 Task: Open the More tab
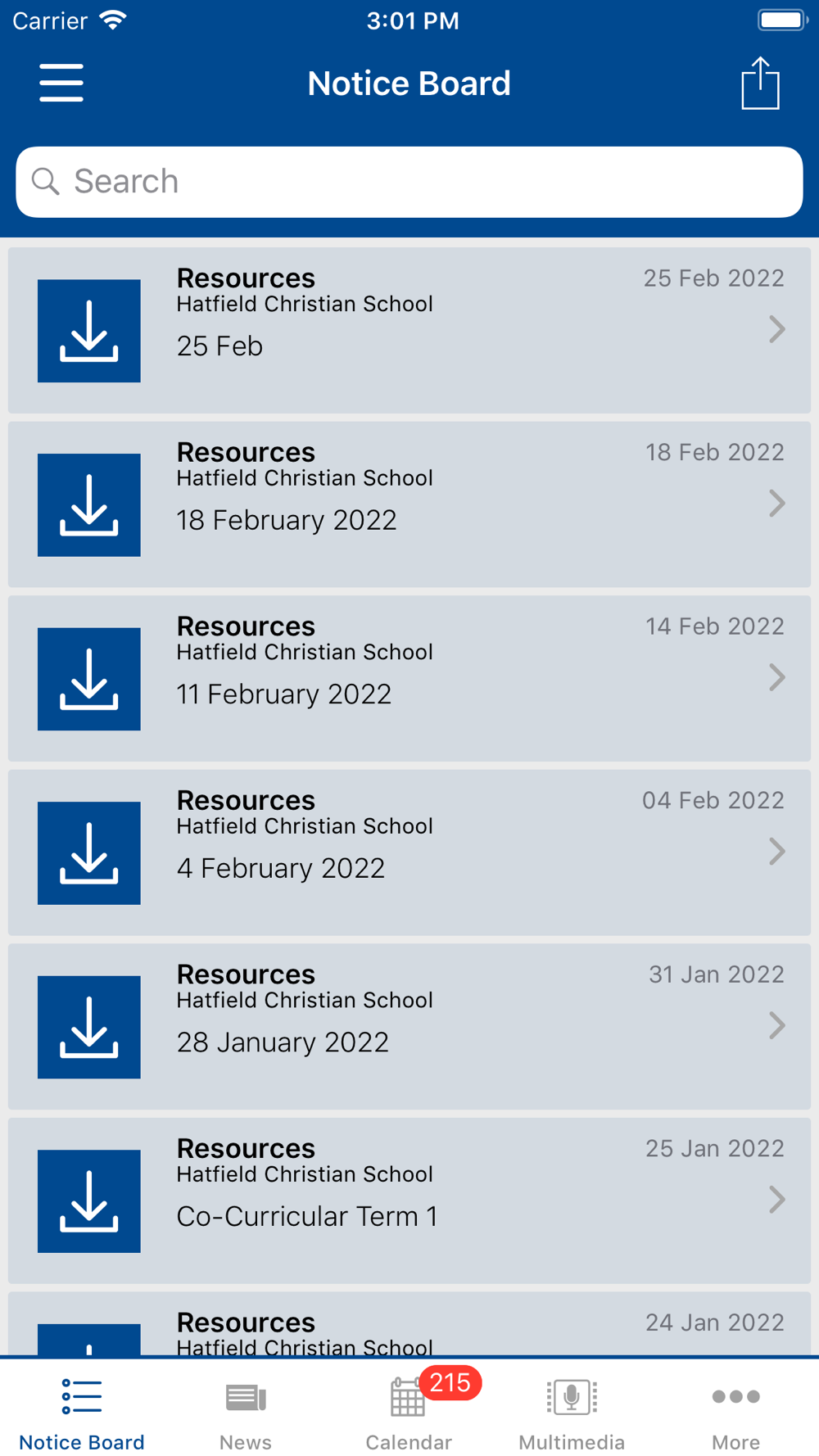pos(735,1412)
